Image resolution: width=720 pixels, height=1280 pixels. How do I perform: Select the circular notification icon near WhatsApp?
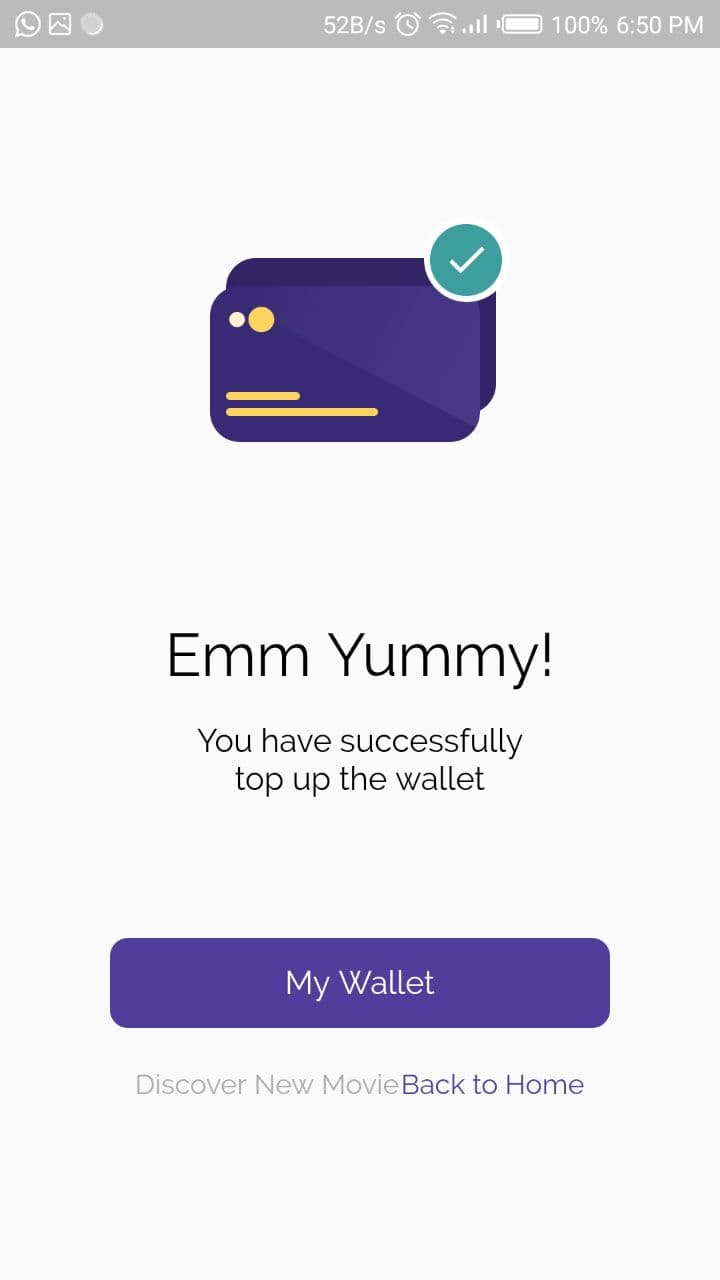[x=92, y=24]
